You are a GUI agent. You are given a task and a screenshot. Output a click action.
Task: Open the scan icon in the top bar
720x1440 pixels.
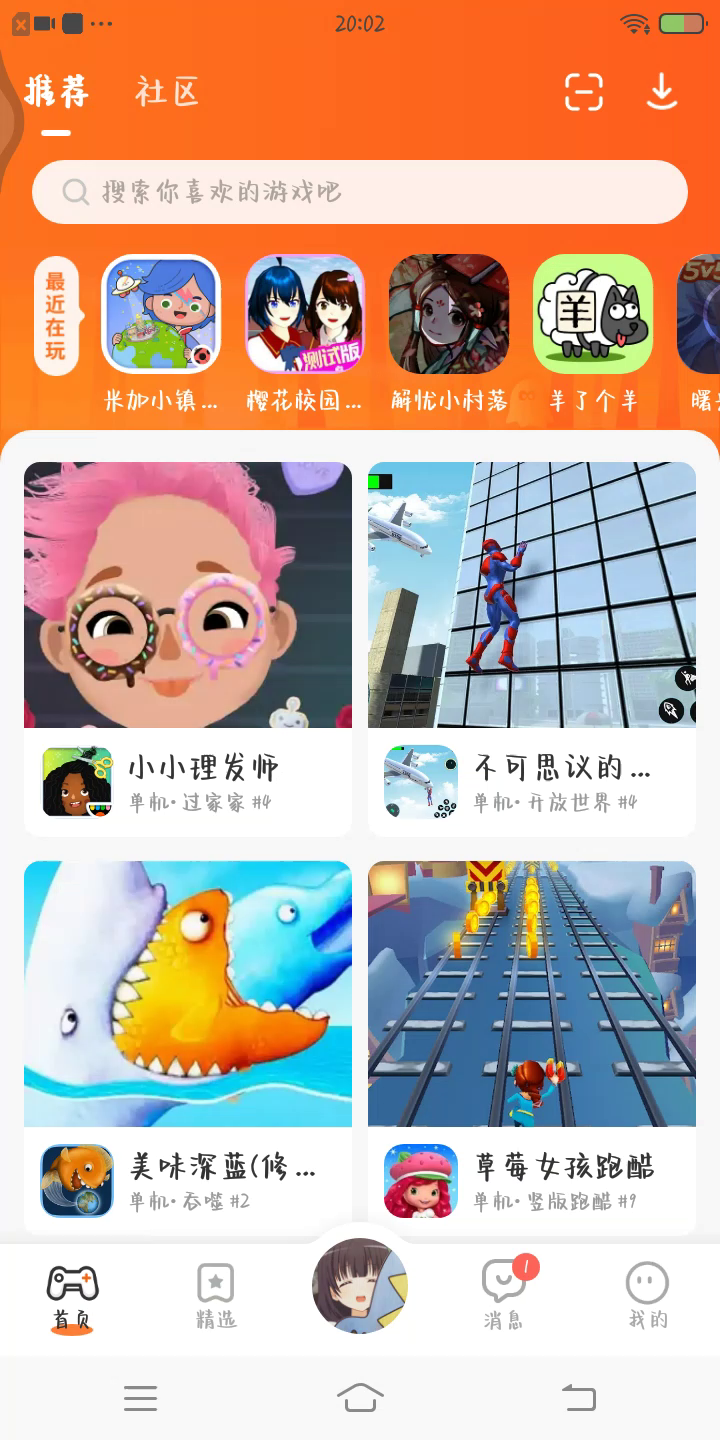click(x=584, y=92)
